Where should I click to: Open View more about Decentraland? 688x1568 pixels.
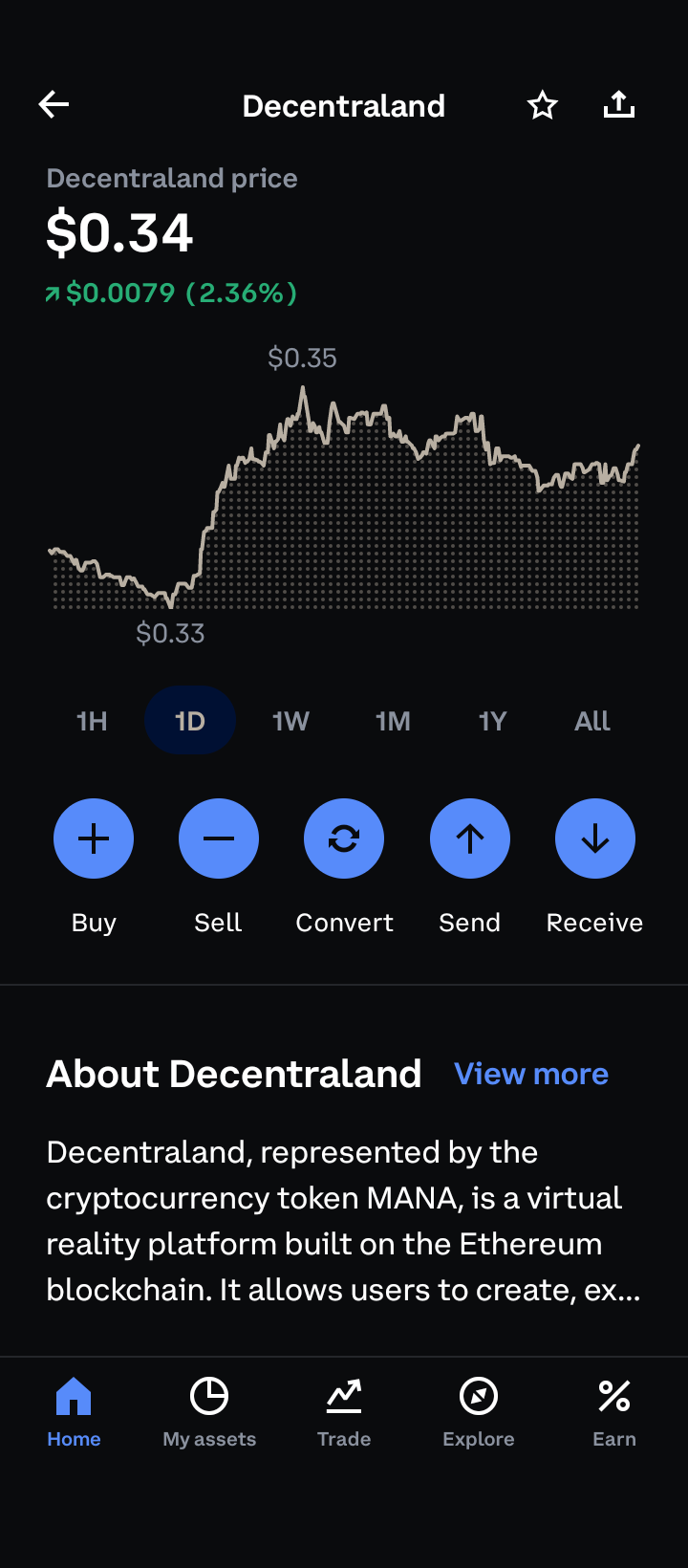[531, 1074]
